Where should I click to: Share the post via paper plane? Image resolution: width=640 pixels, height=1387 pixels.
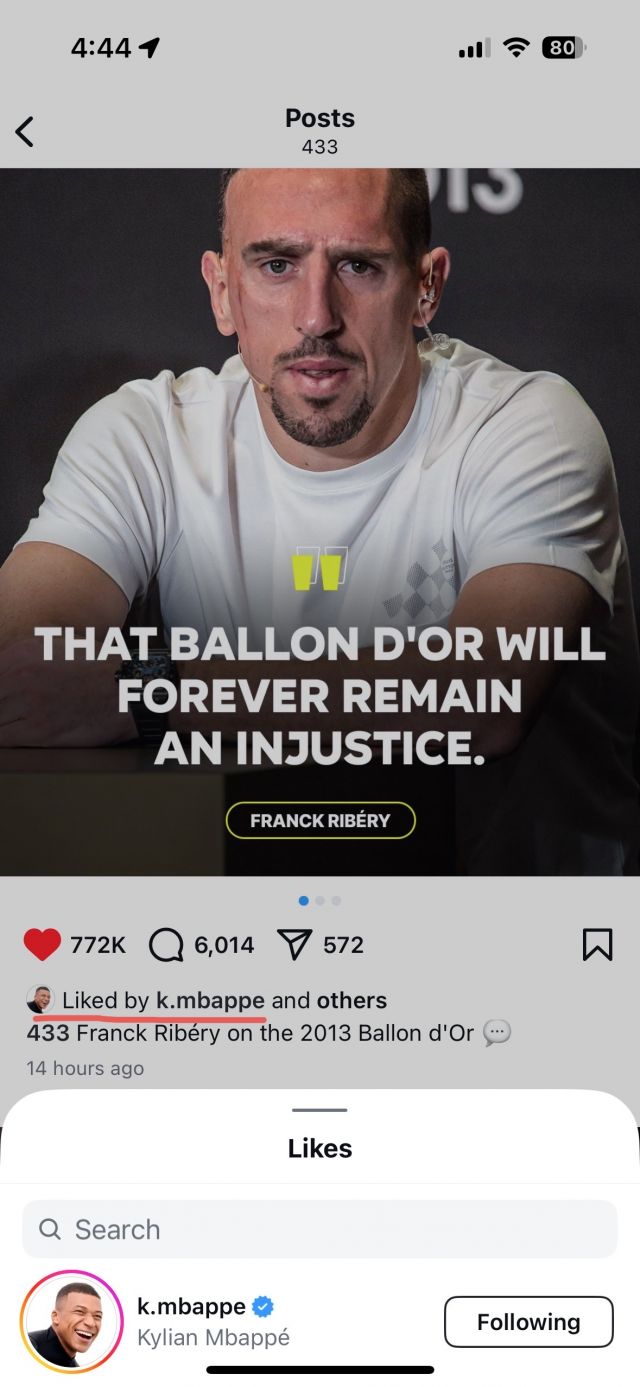coord(294,945)
